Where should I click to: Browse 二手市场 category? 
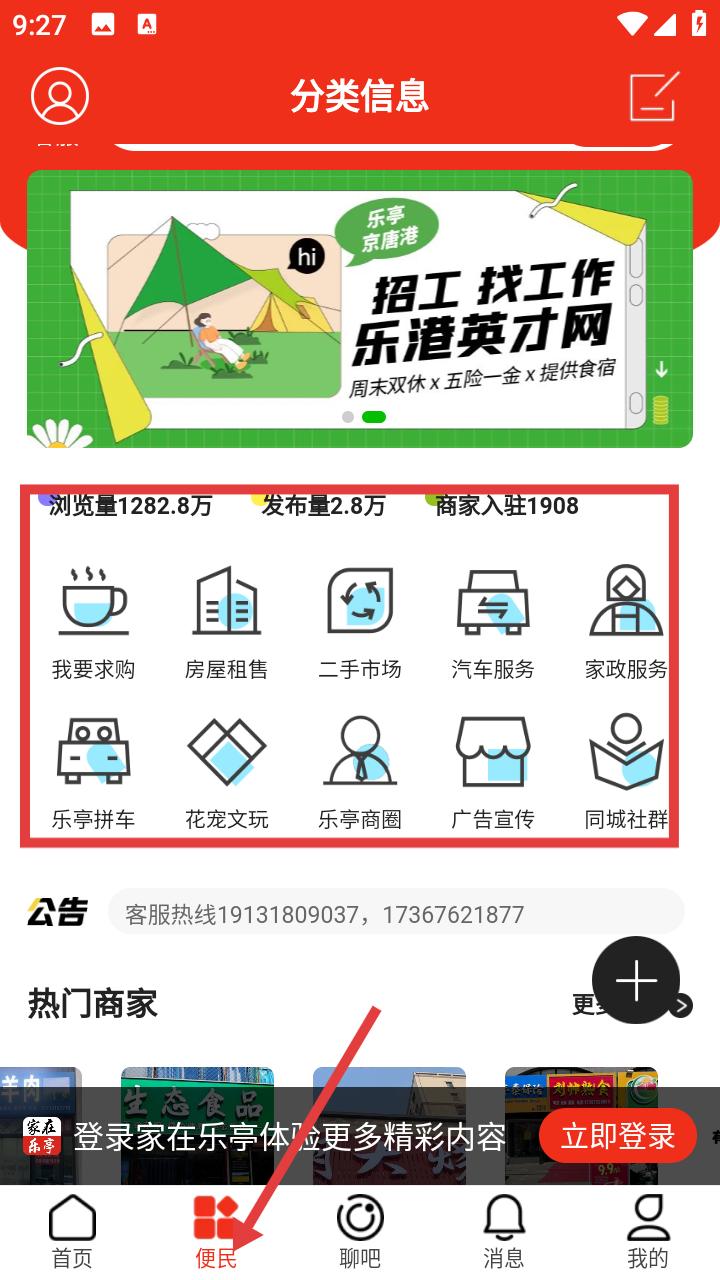pyautogui.click(x=360, y=622)
